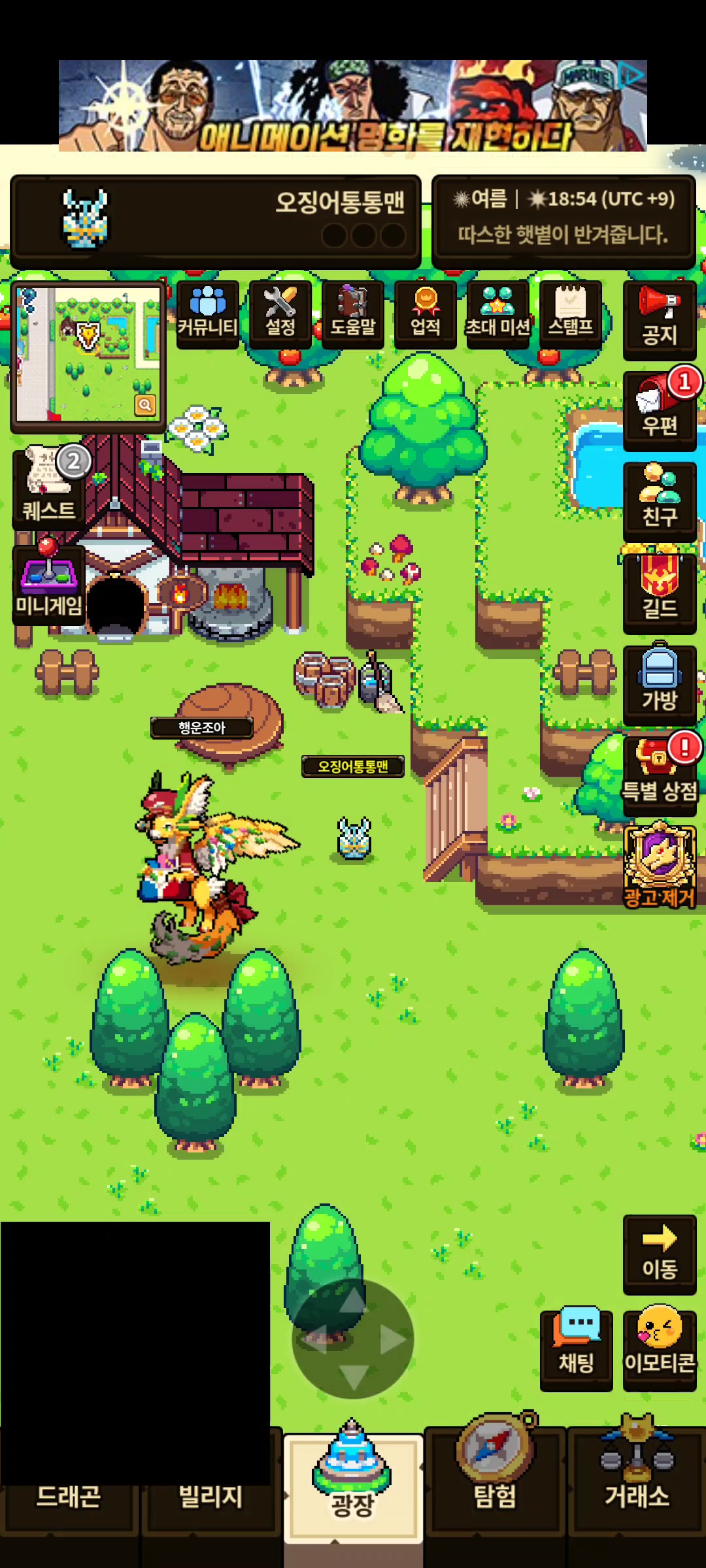The width and height of the screenshot is (706, 1568).
Task: Open the 스탬프 stamp sheet
Action: point(571,314)
